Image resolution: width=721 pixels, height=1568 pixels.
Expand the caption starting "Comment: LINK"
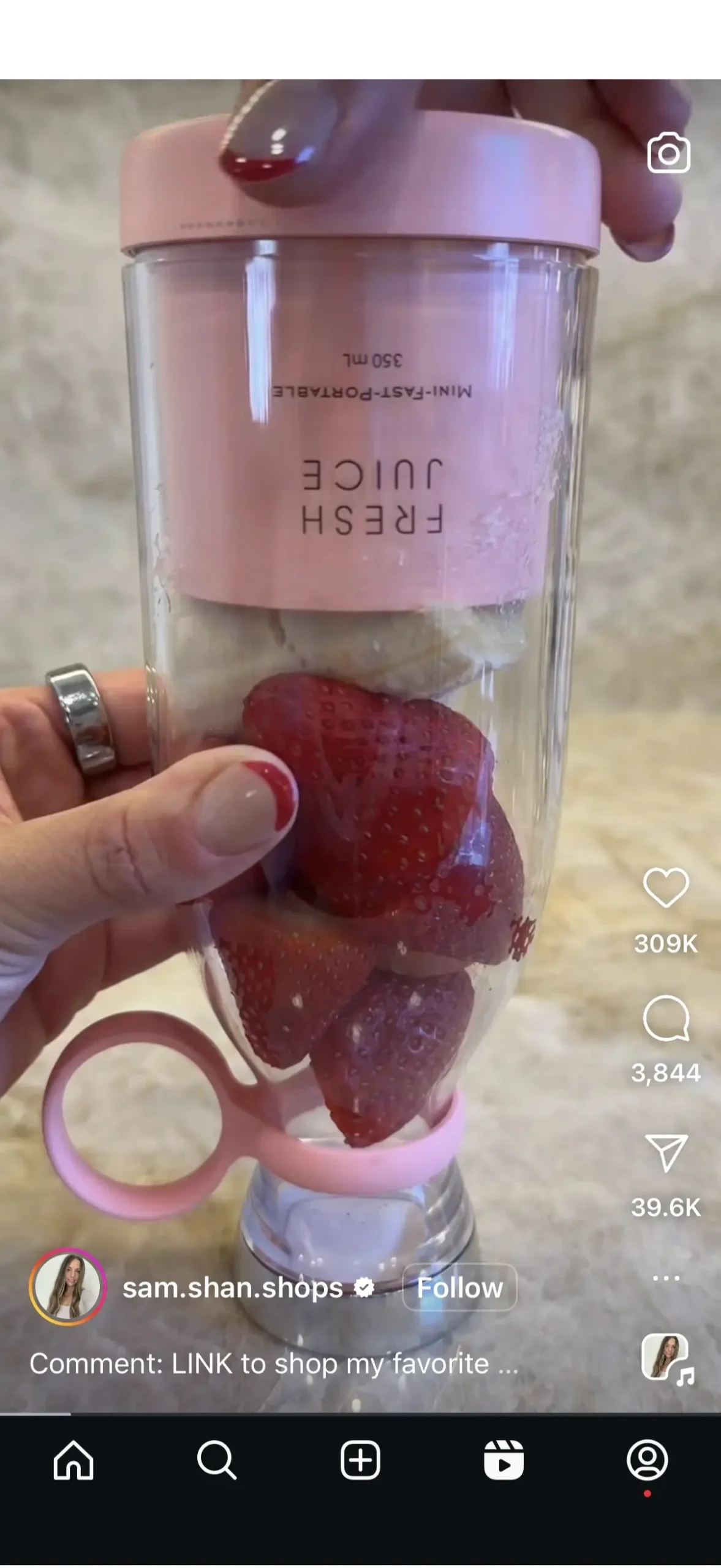coord(274,1364)
